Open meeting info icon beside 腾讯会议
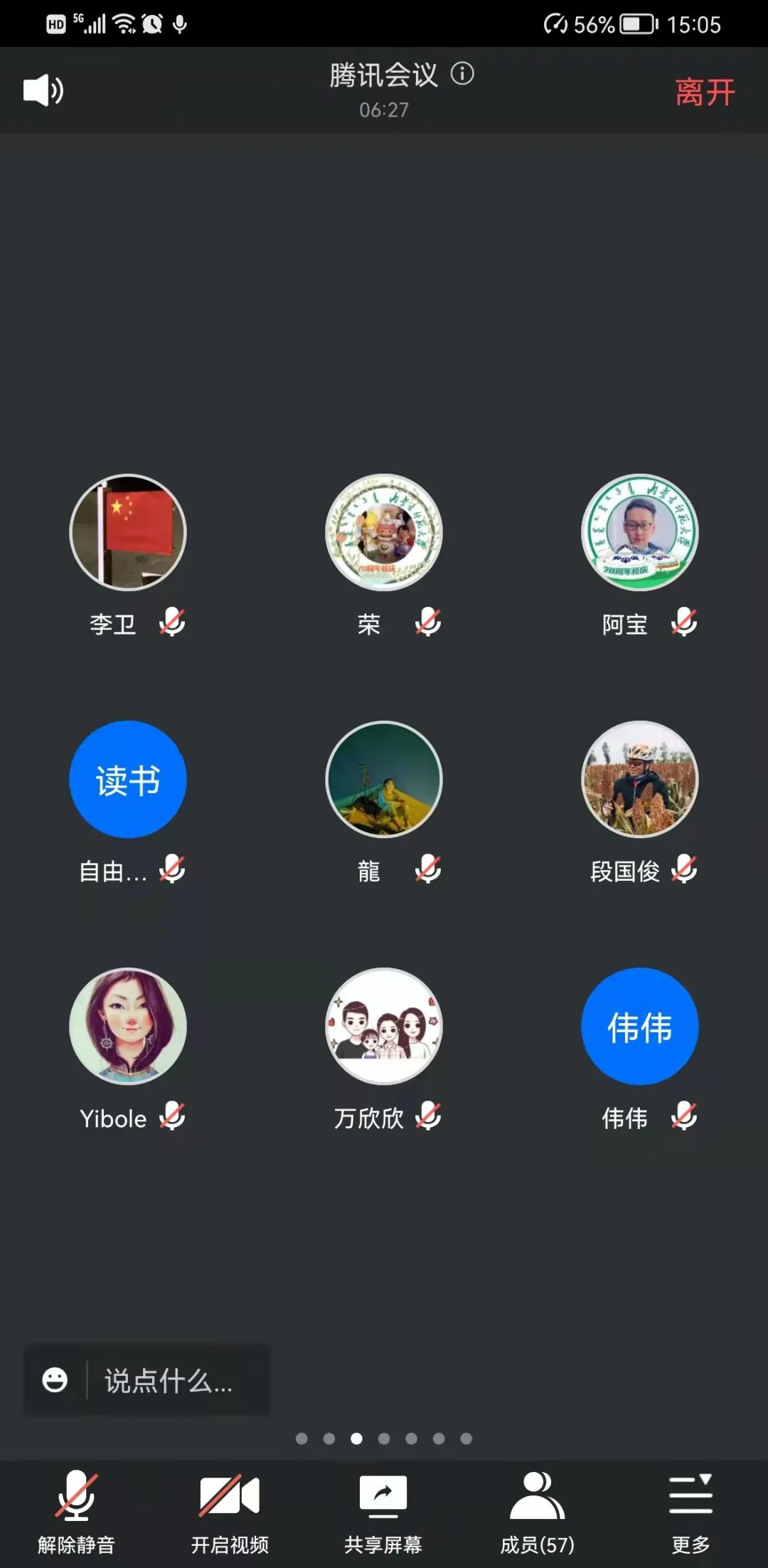The image size is (768, 1568). click(462, 73)
